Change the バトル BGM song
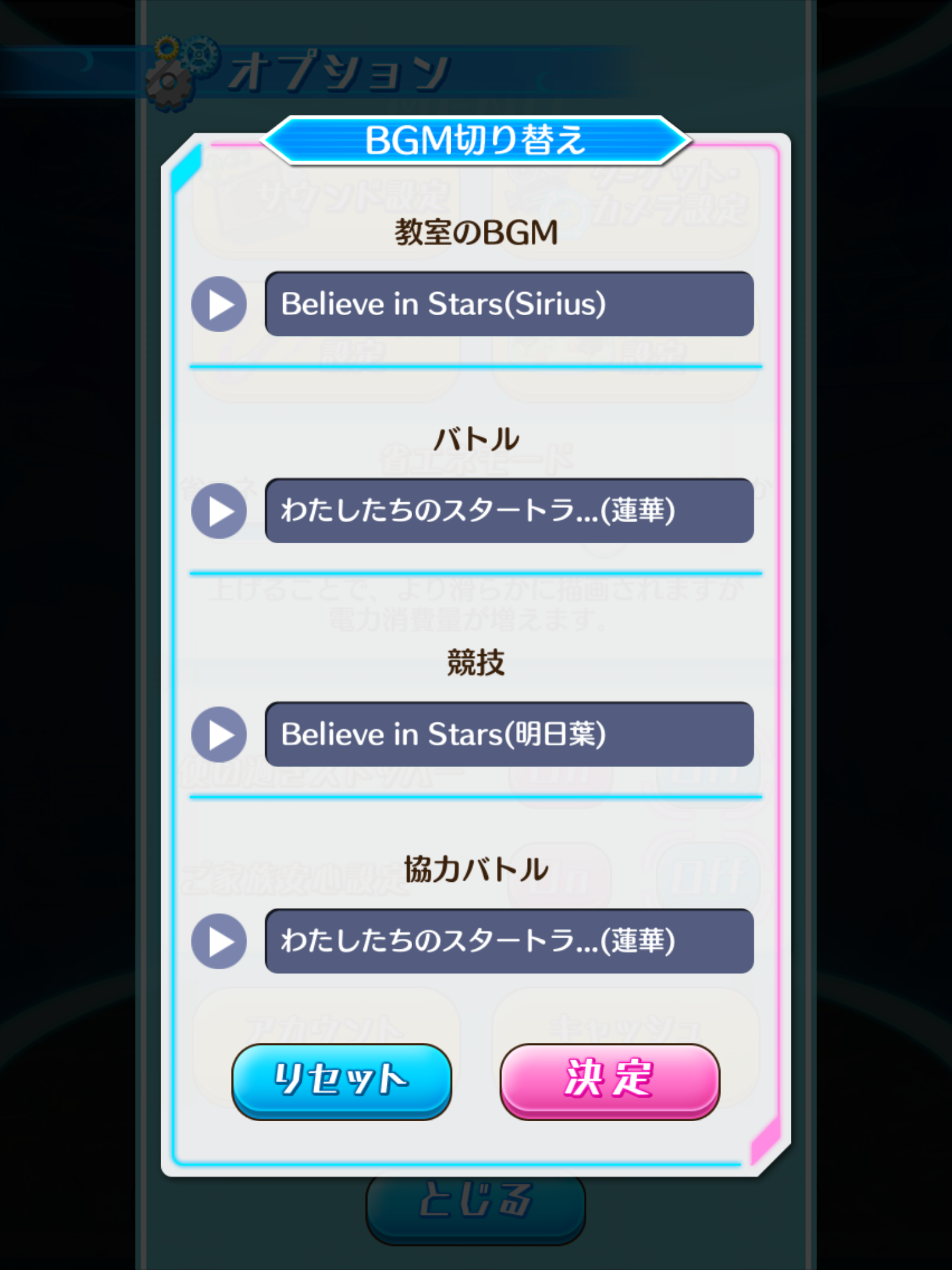 [509, 511]
